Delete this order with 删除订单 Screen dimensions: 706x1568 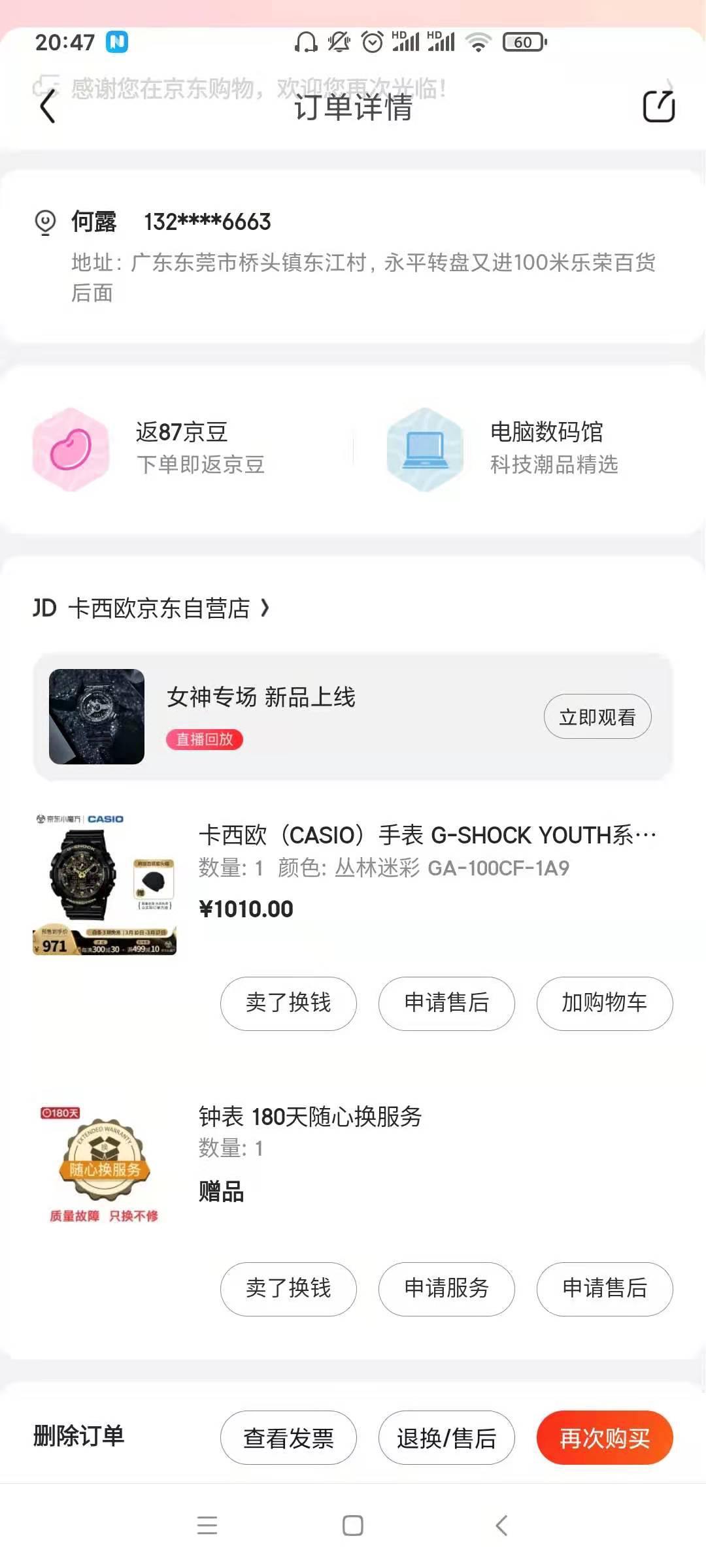click(78, 1435)
